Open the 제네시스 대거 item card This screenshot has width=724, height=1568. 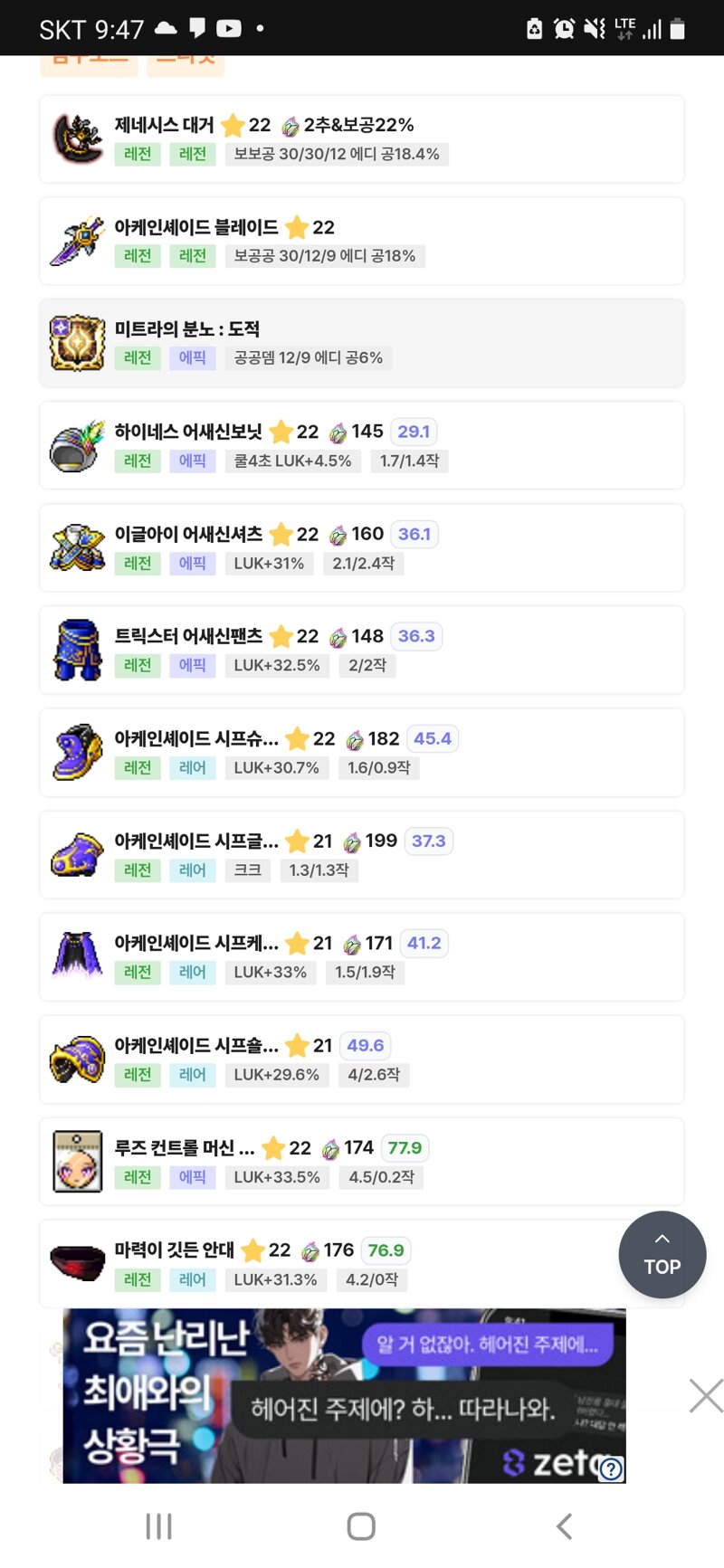(362, 139)
